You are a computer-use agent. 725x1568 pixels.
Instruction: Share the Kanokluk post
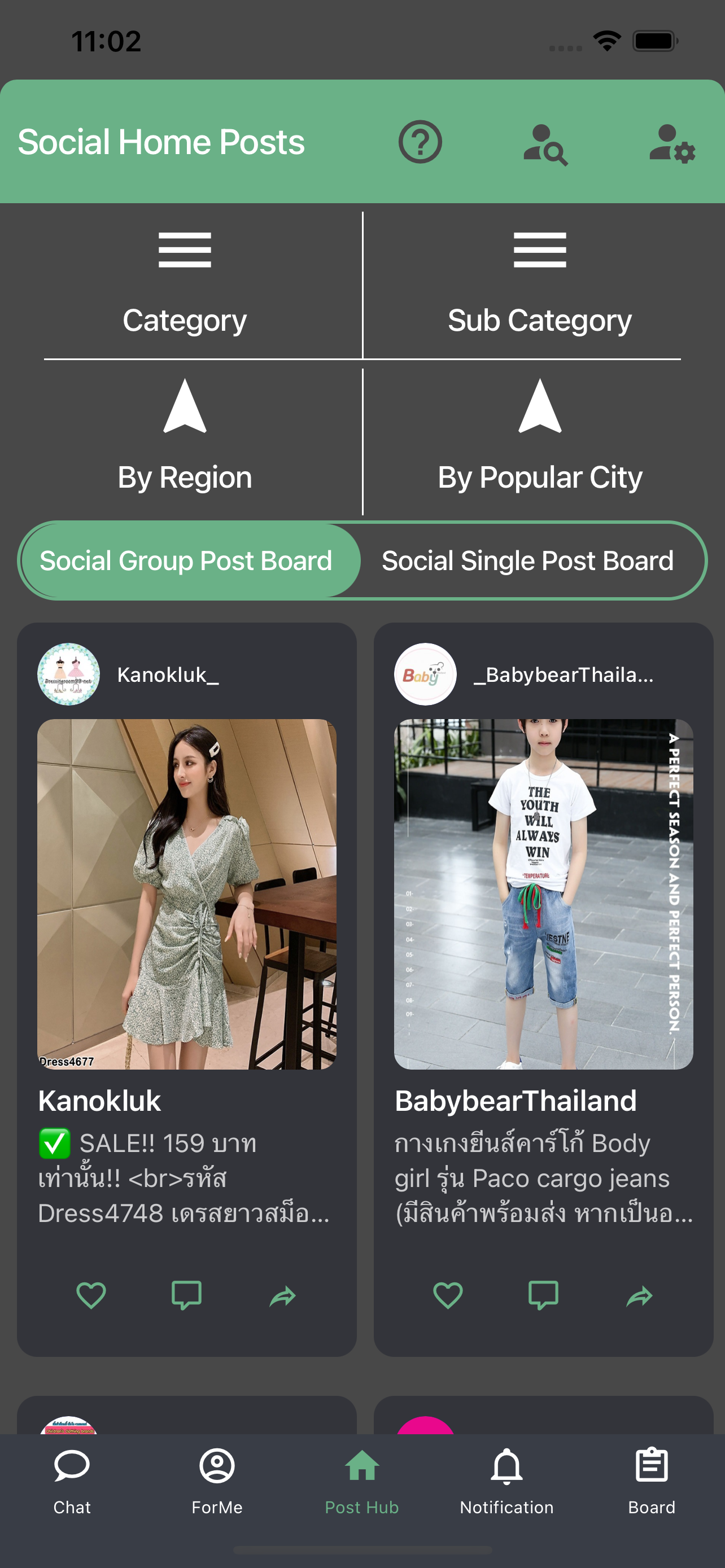pos(282,1296)
